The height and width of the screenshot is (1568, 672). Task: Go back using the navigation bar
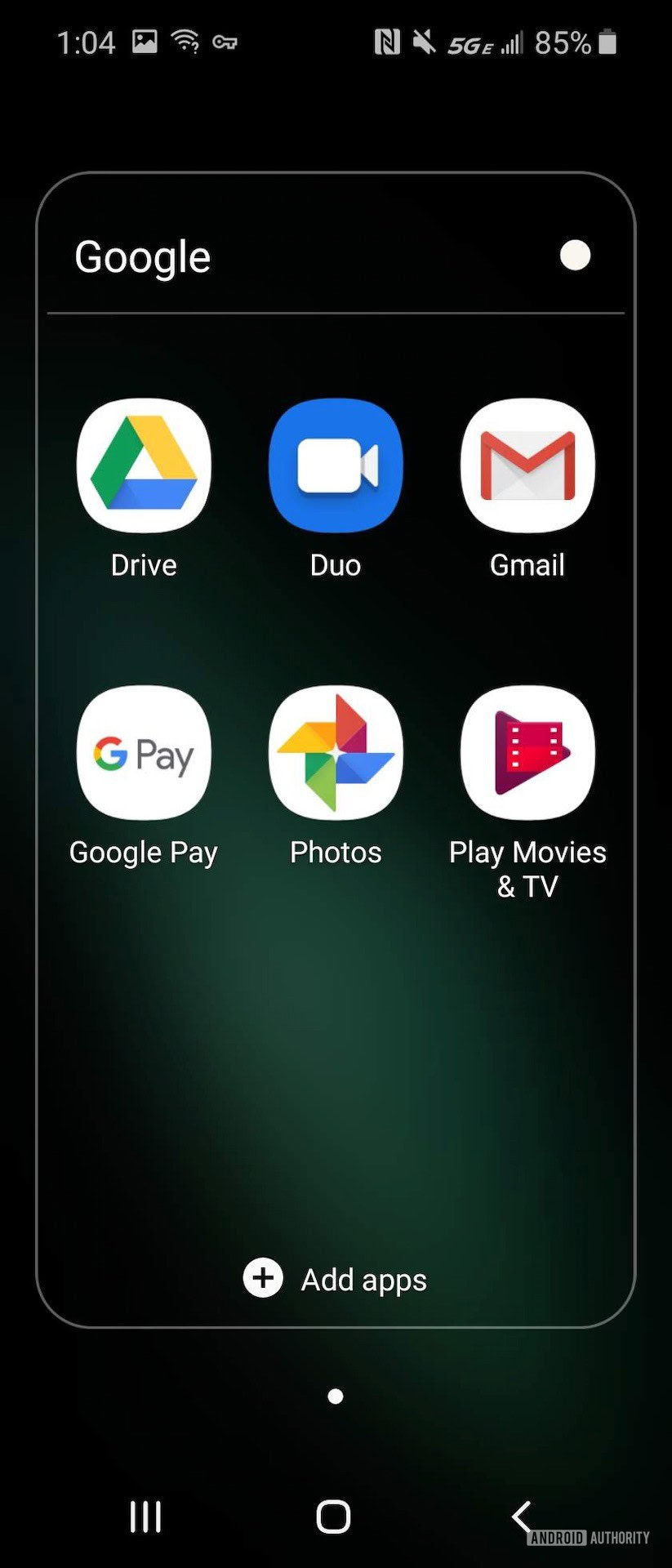521,1517
